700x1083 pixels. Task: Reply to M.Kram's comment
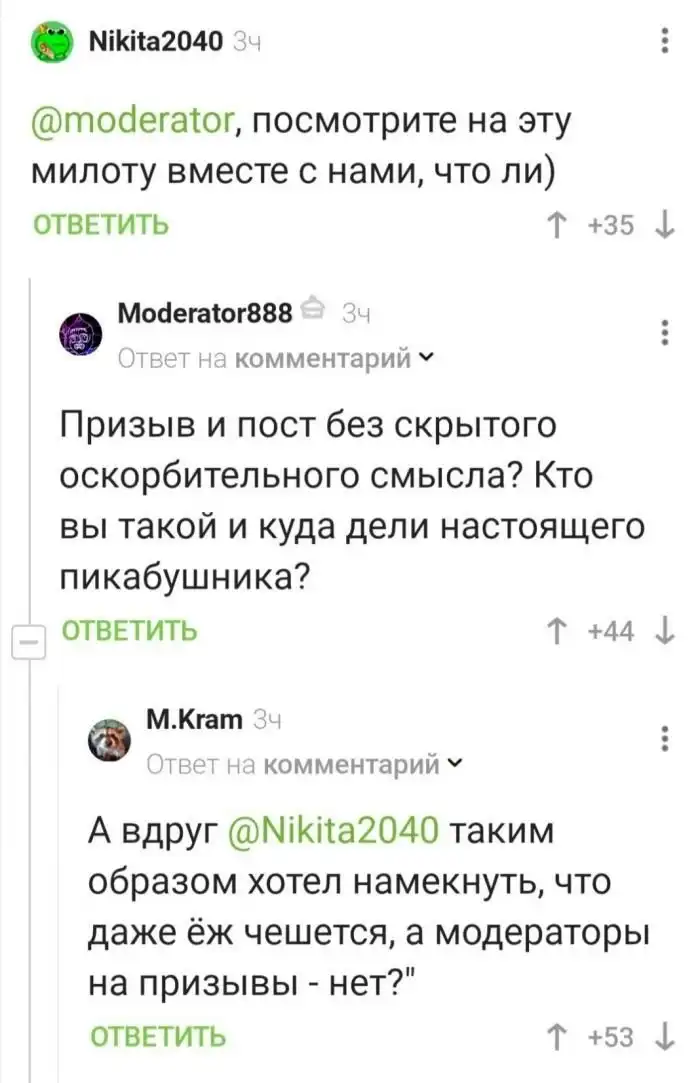pyautogui.click(x=158, y=1037)
